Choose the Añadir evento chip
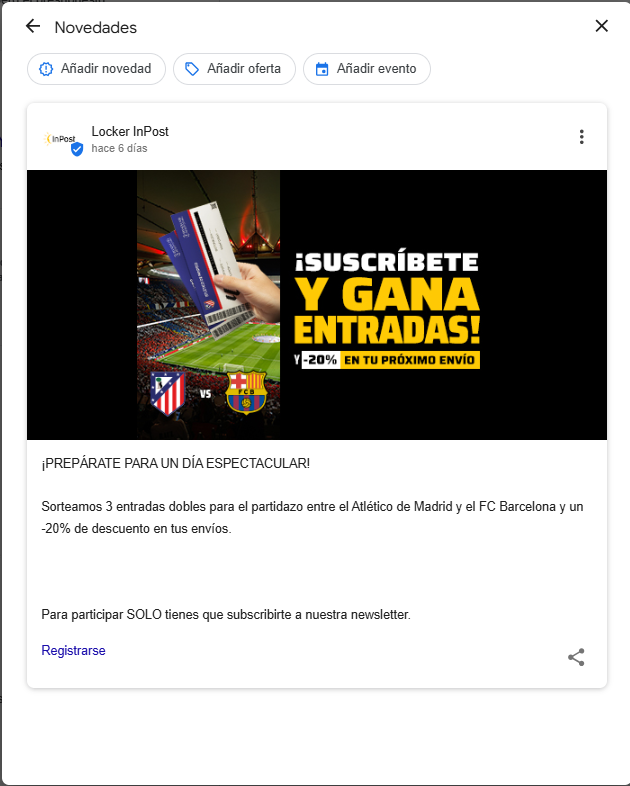Screen dimensions: 630x786 [x=366, y=69]
